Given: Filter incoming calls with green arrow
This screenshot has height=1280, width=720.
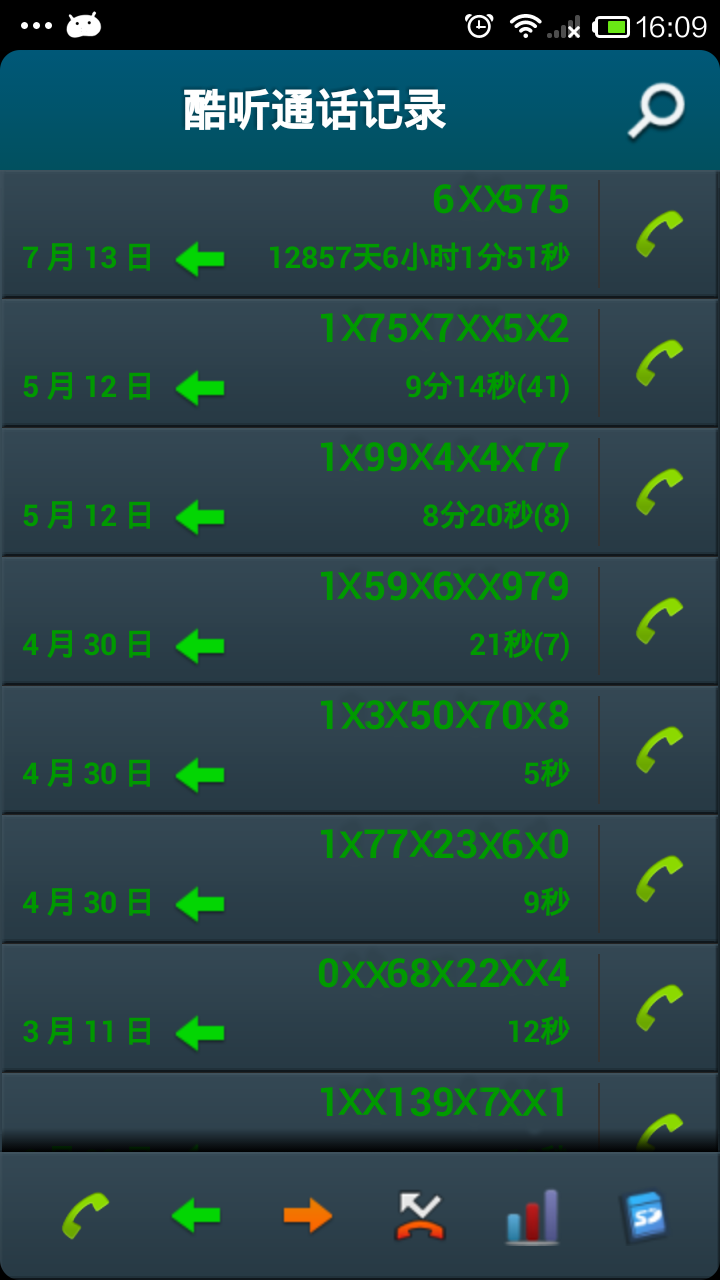Looking at the screenshot, I should [x=196, y=1216].
